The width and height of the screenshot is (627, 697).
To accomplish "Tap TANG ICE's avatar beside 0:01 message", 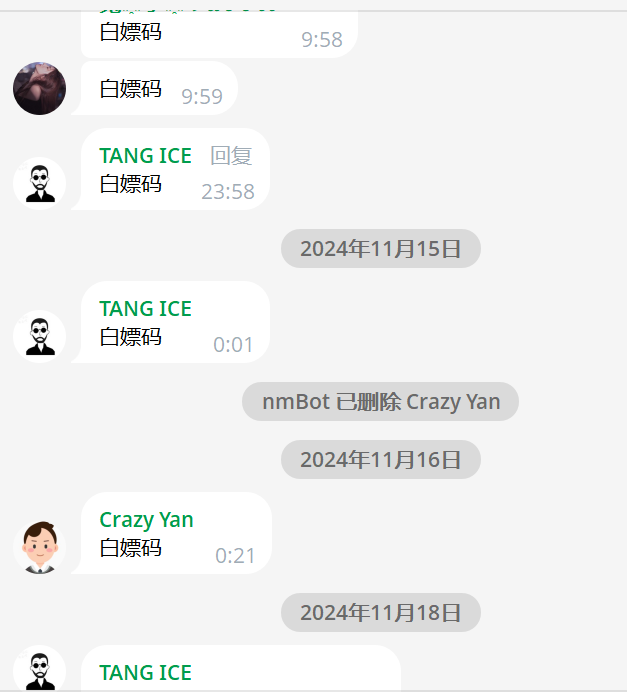I will 40,336.
